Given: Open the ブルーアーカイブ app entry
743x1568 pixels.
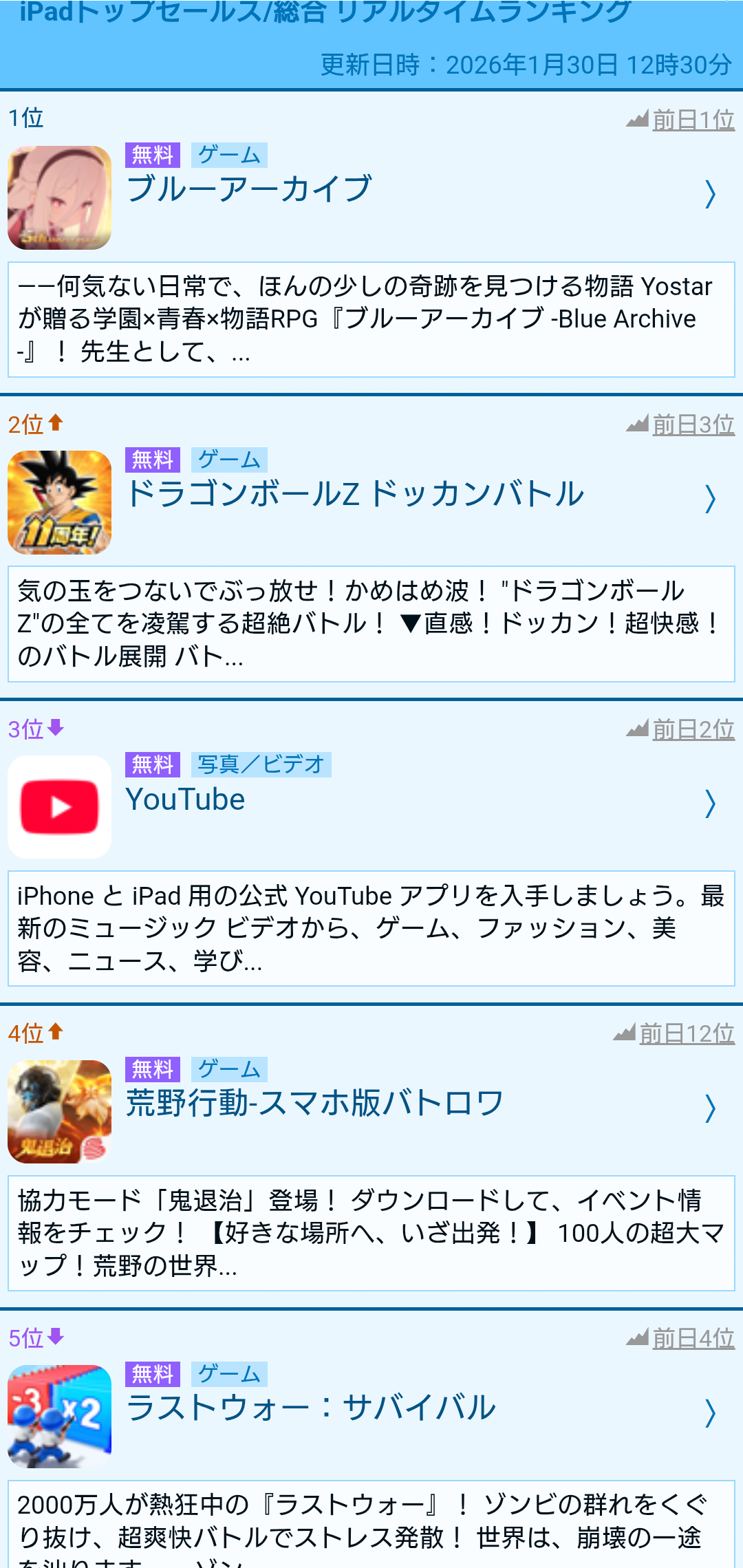Looking at the screenshot, I should coord(249,189).
